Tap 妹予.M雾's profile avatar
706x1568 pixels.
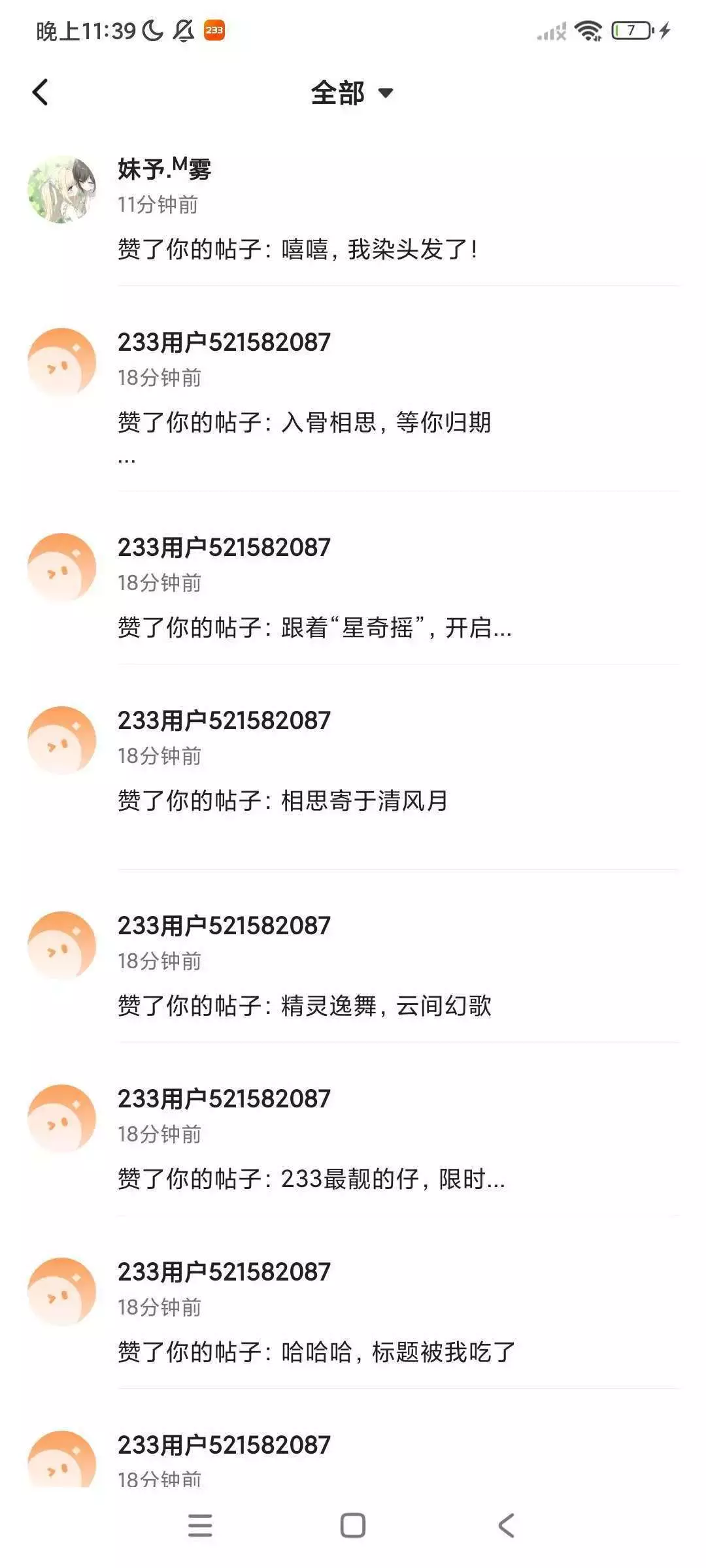(x=62, y=189)
